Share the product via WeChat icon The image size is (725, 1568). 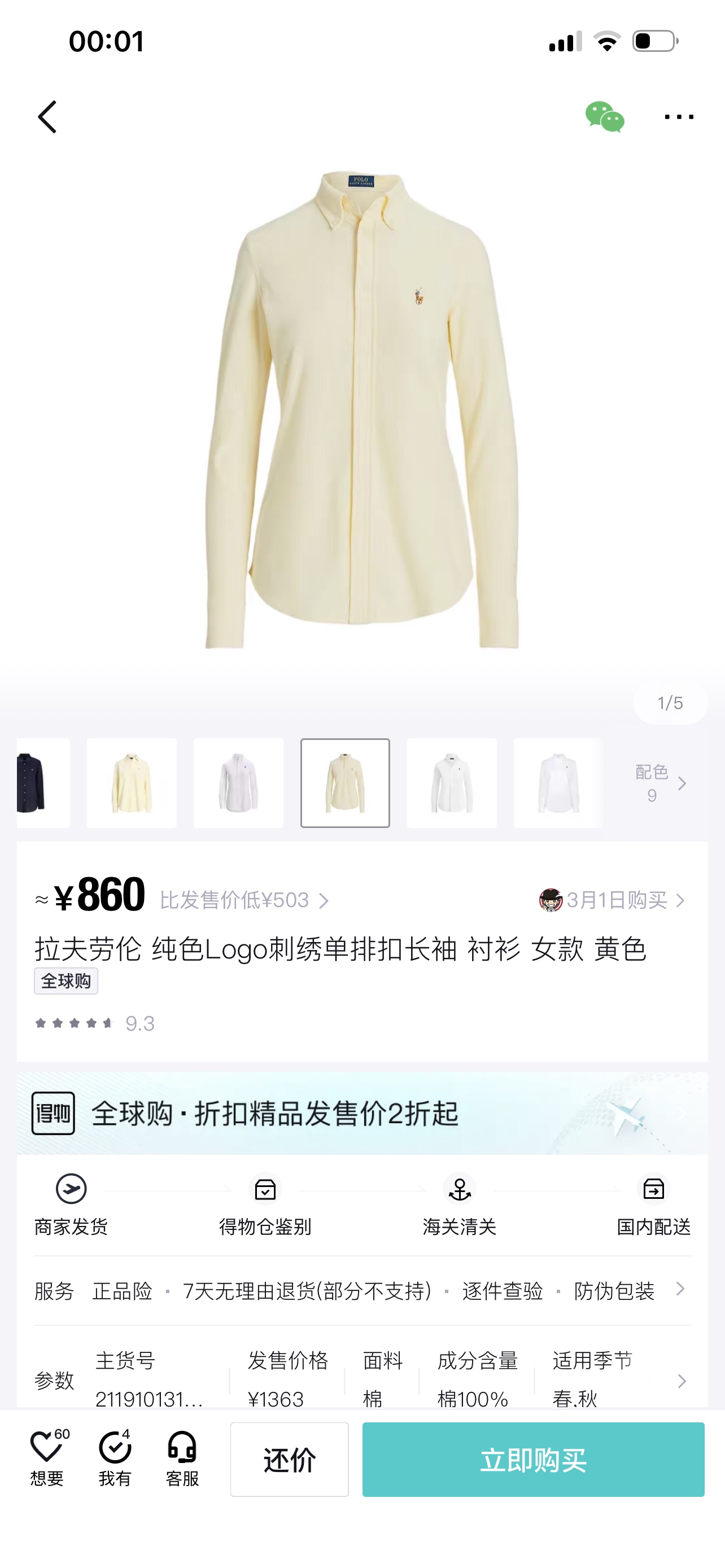click(605, 117)
